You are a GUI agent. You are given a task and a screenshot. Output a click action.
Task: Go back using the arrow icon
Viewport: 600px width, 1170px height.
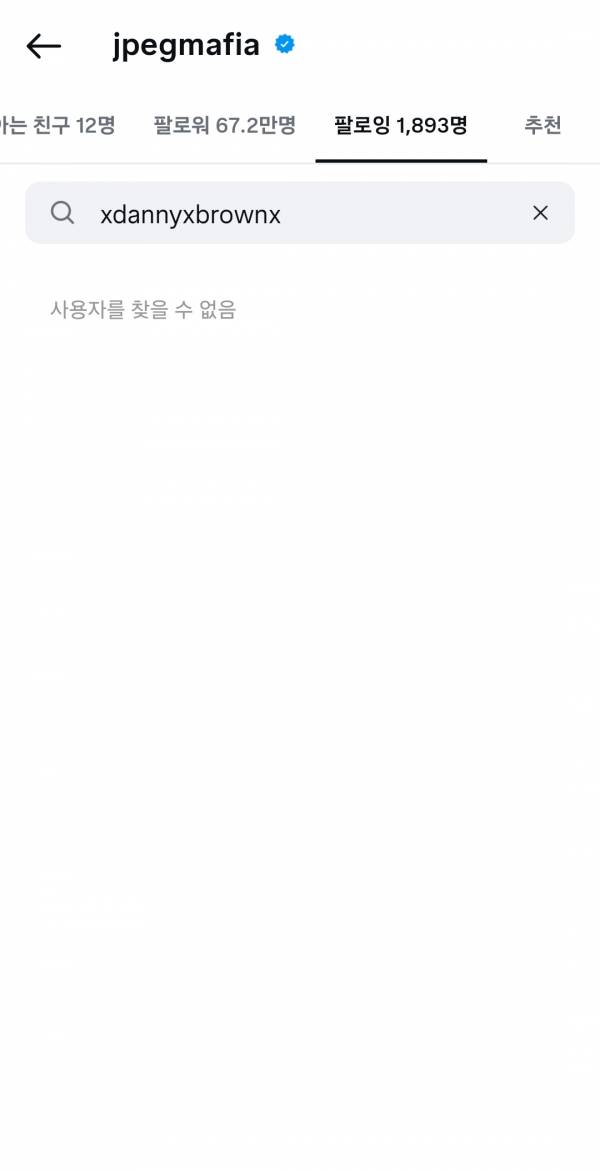43,46
